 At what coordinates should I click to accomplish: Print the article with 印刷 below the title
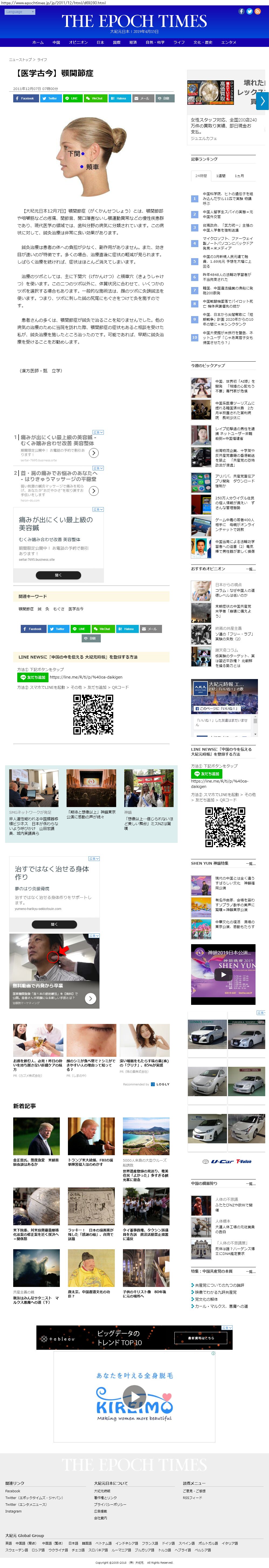tap(164, 98)
